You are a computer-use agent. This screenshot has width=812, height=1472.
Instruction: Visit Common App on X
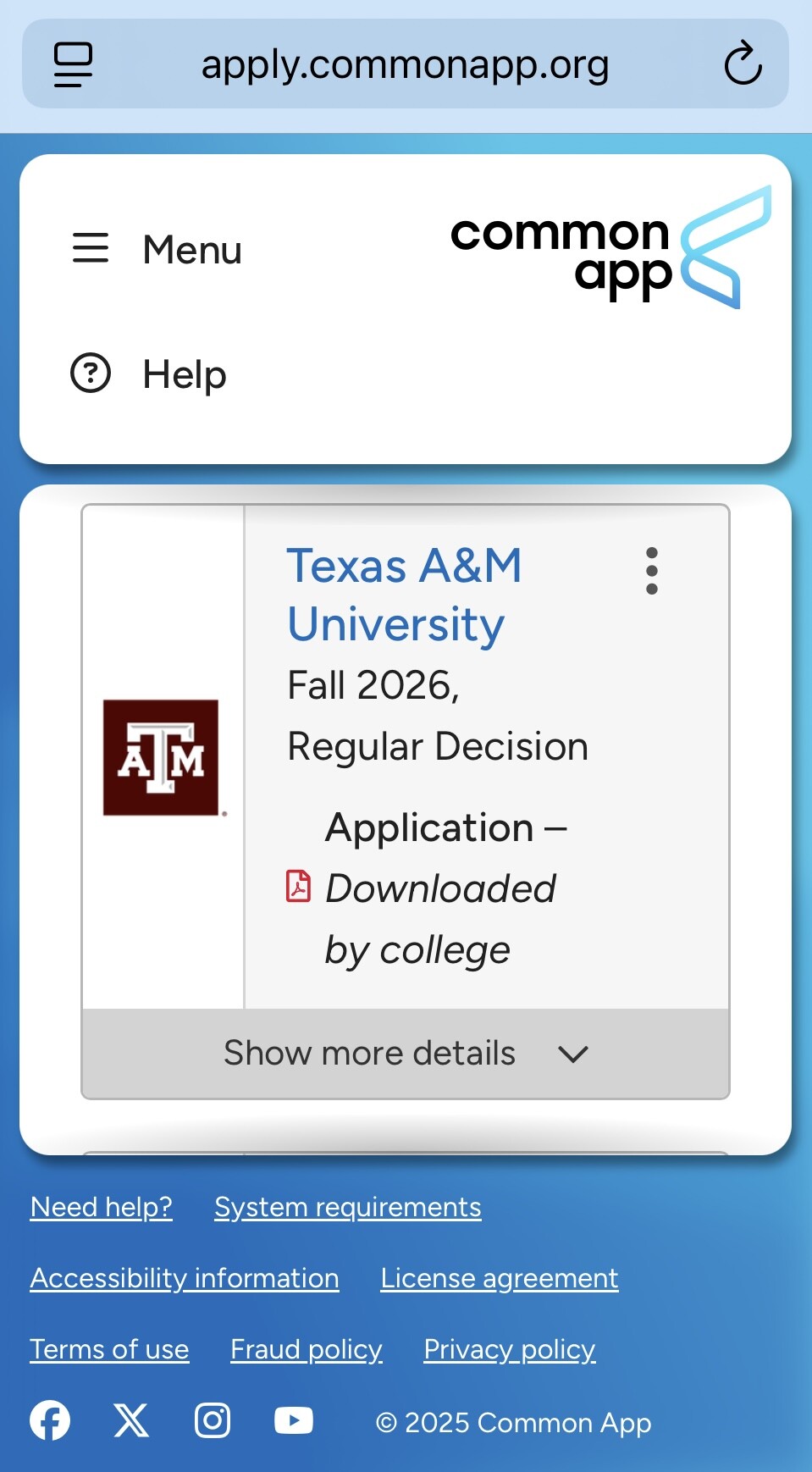[131, 1420]
